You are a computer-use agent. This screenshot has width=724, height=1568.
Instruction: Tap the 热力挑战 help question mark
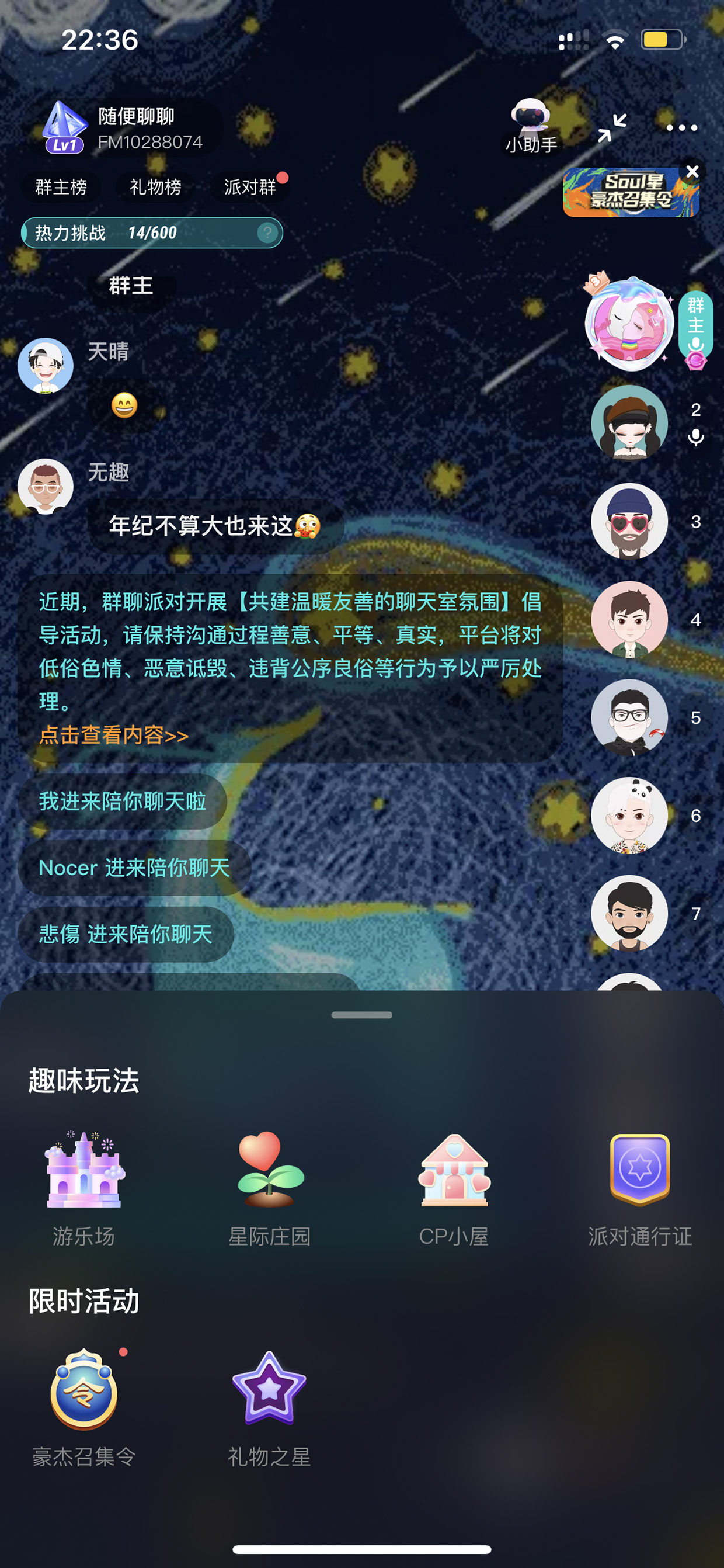267,233
